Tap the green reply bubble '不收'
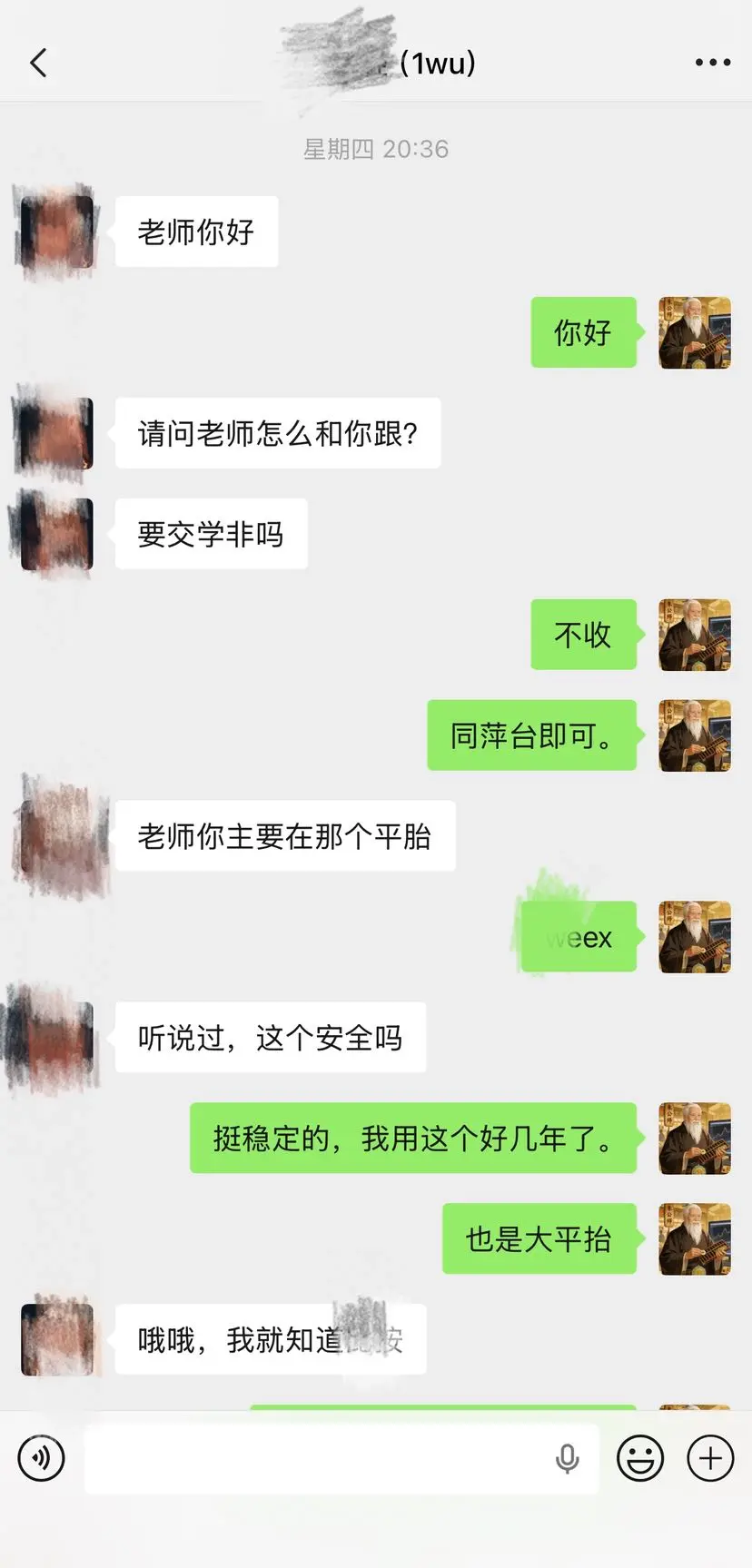The image size is (752, 1568). [583, 635]
